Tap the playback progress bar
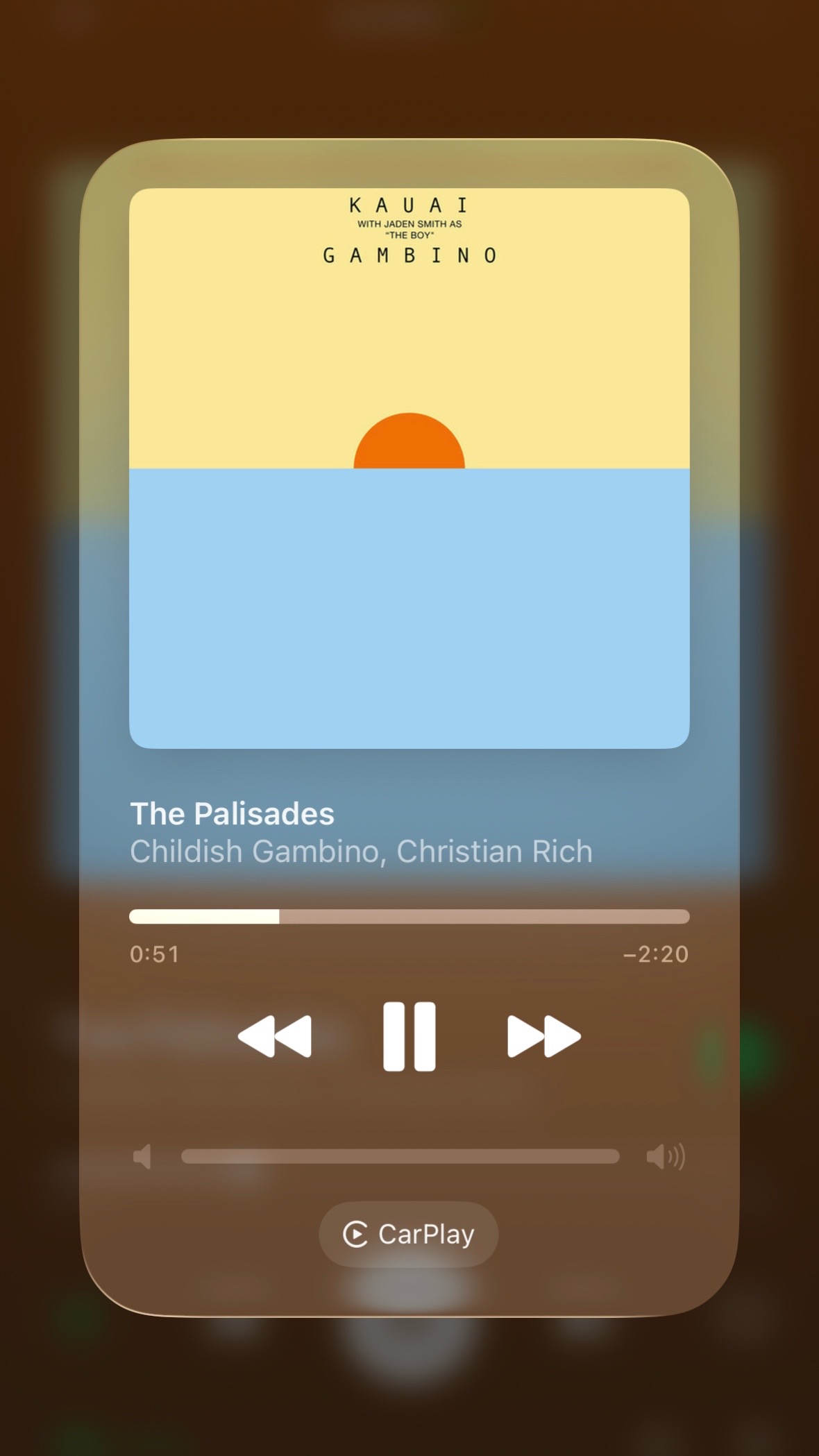Screen dimensions: 819x1456 [x=409, y=917]
